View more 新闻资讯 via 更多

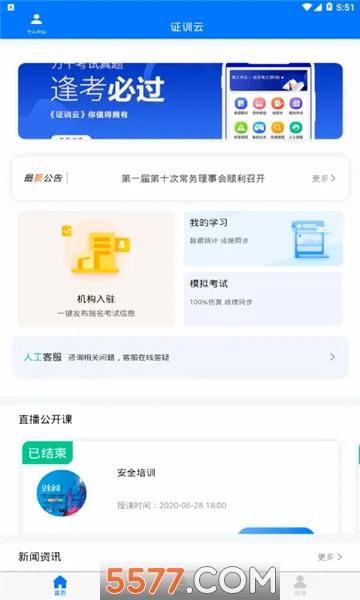[x=329, y=557]
